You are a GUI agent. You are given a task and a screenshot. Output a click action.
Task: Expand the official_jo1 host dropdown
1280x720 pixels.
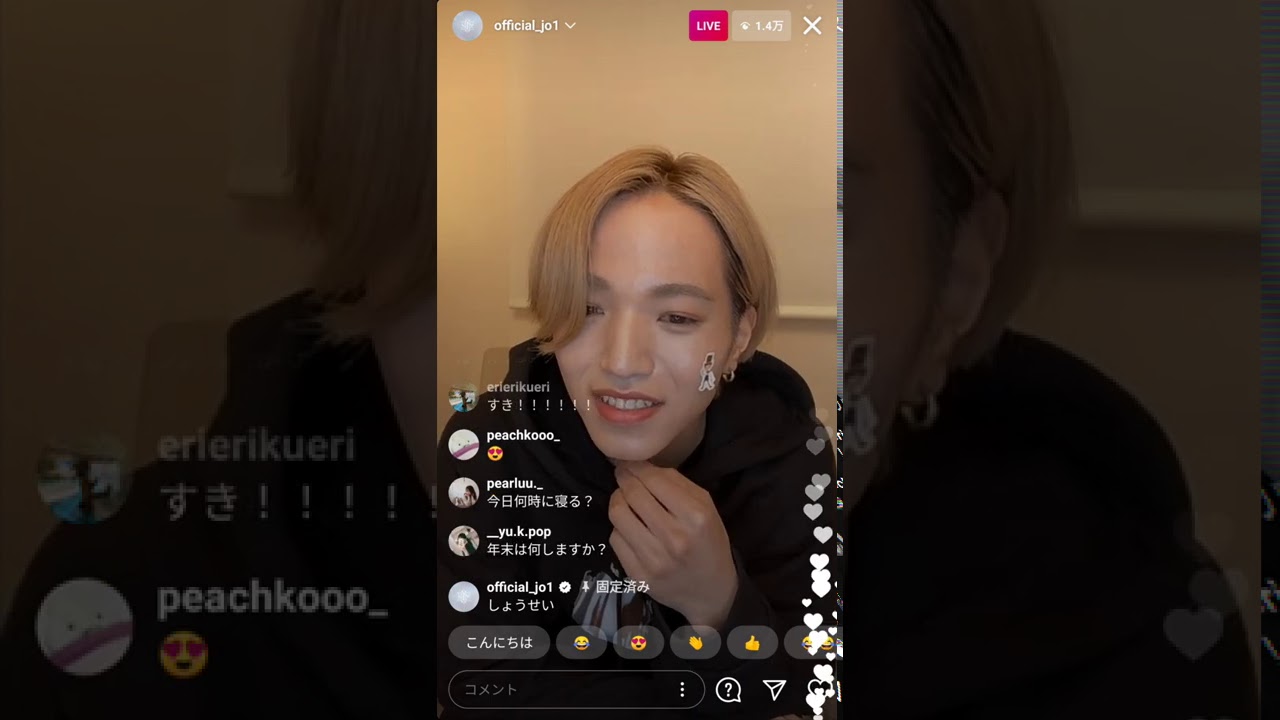point(570,26)
